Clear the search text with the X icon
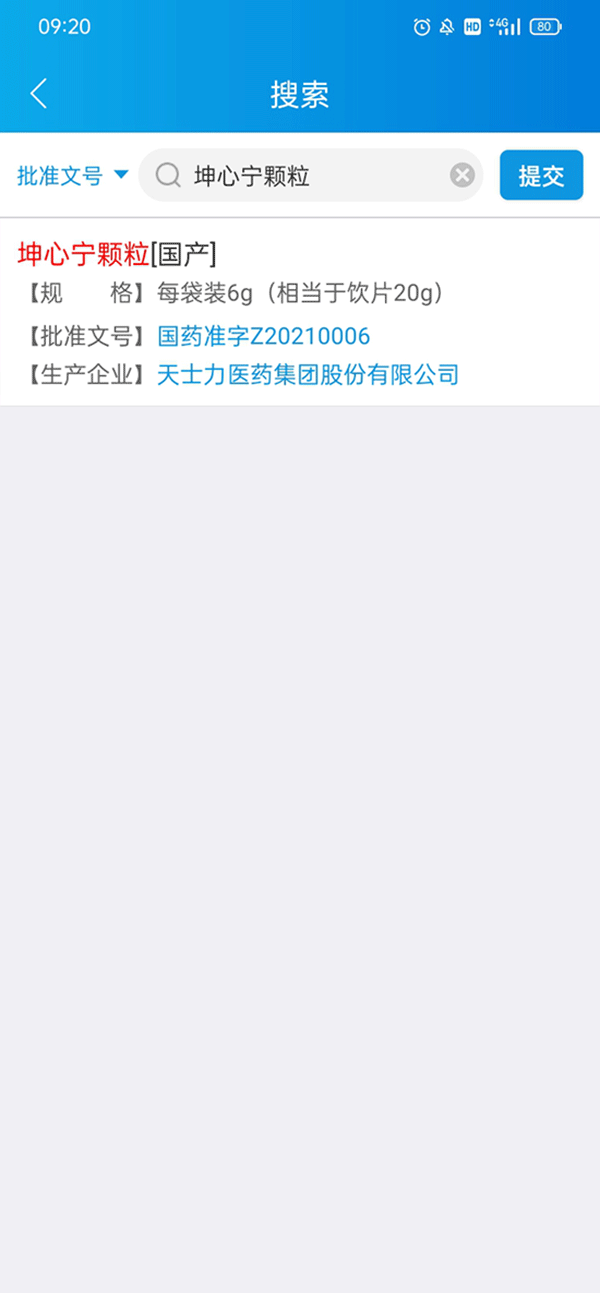600x1293 pixels. [462, 176]
